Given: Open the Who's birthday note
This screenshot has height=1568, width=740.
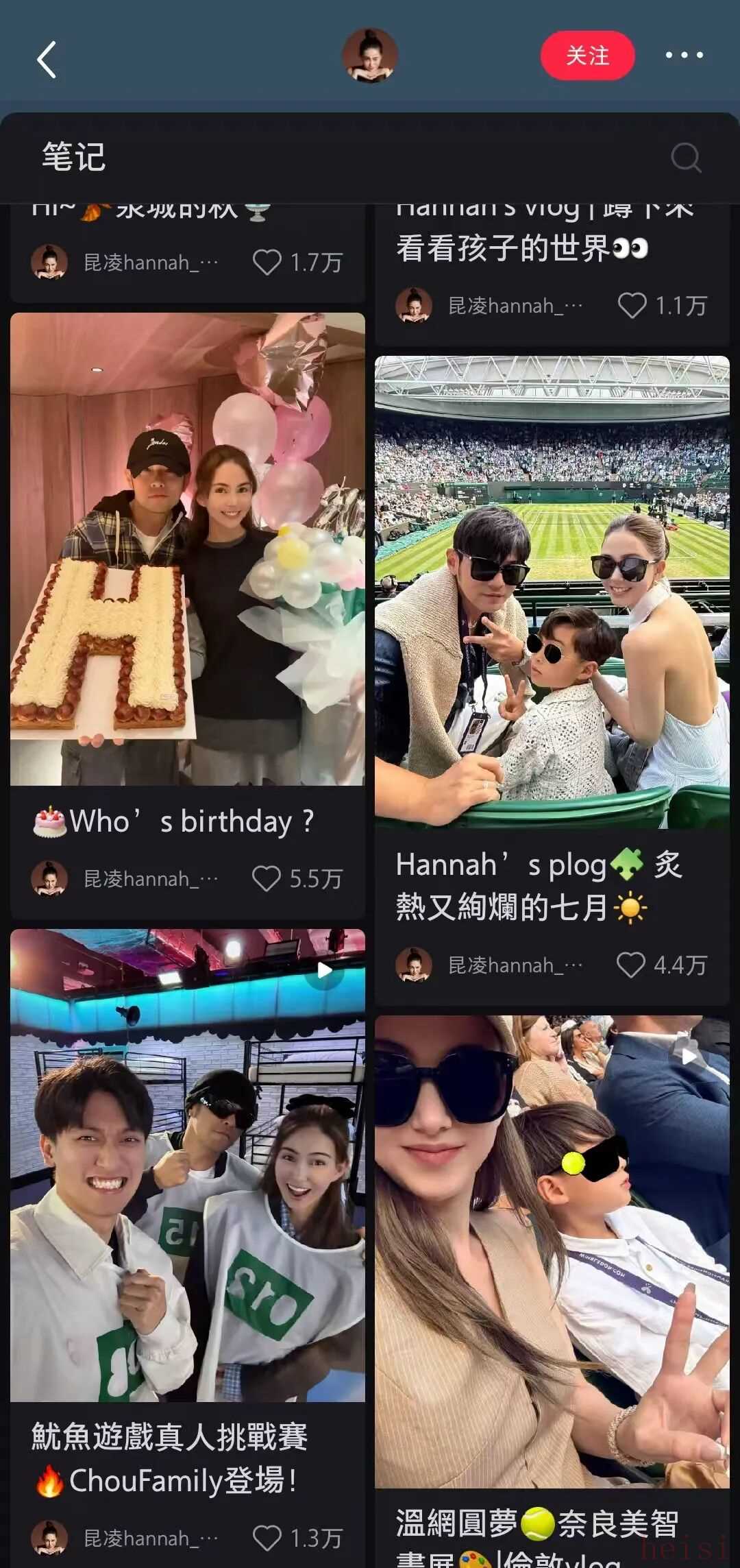Looking at the screenshot, I should tap(188, 548).
